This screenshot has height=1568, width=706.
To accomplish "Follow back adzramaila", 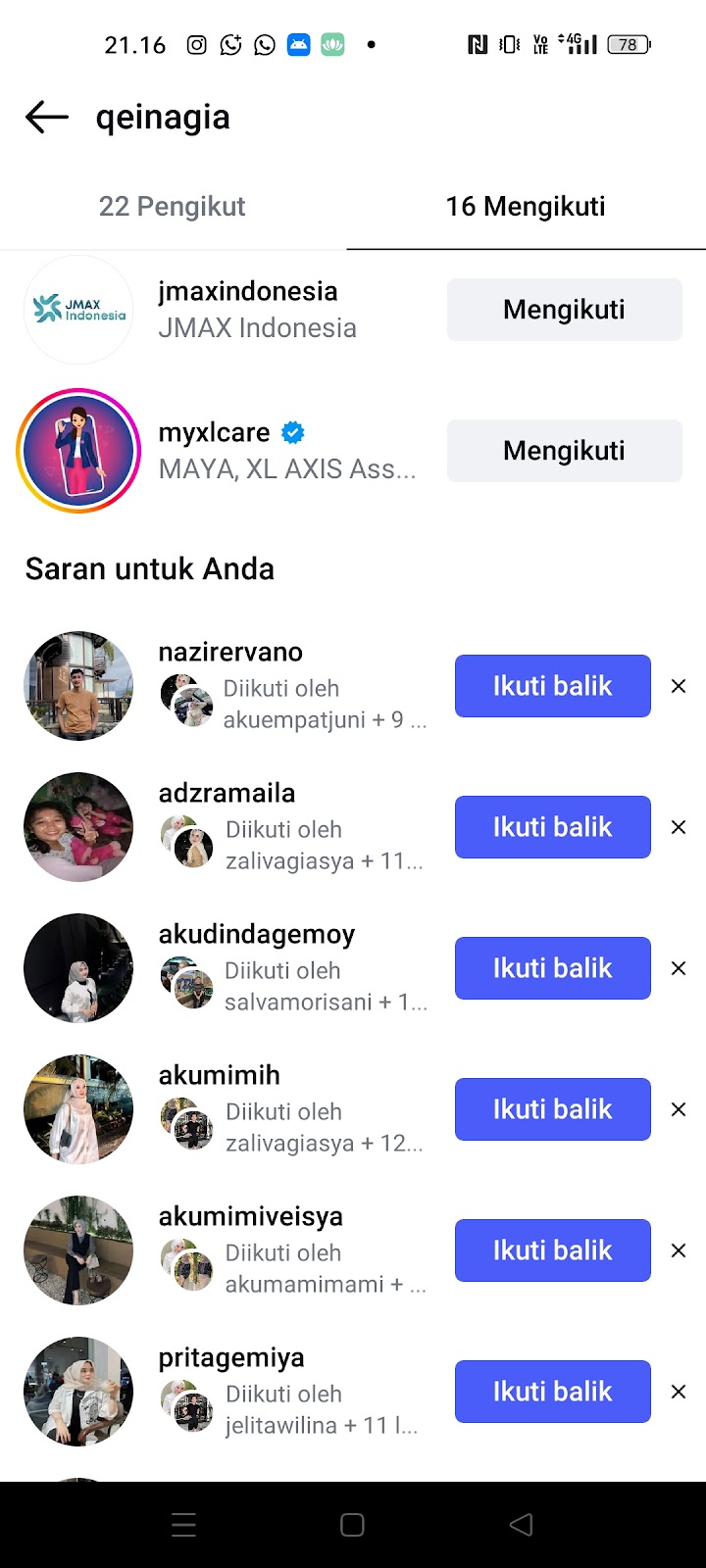I will (552, 827).
